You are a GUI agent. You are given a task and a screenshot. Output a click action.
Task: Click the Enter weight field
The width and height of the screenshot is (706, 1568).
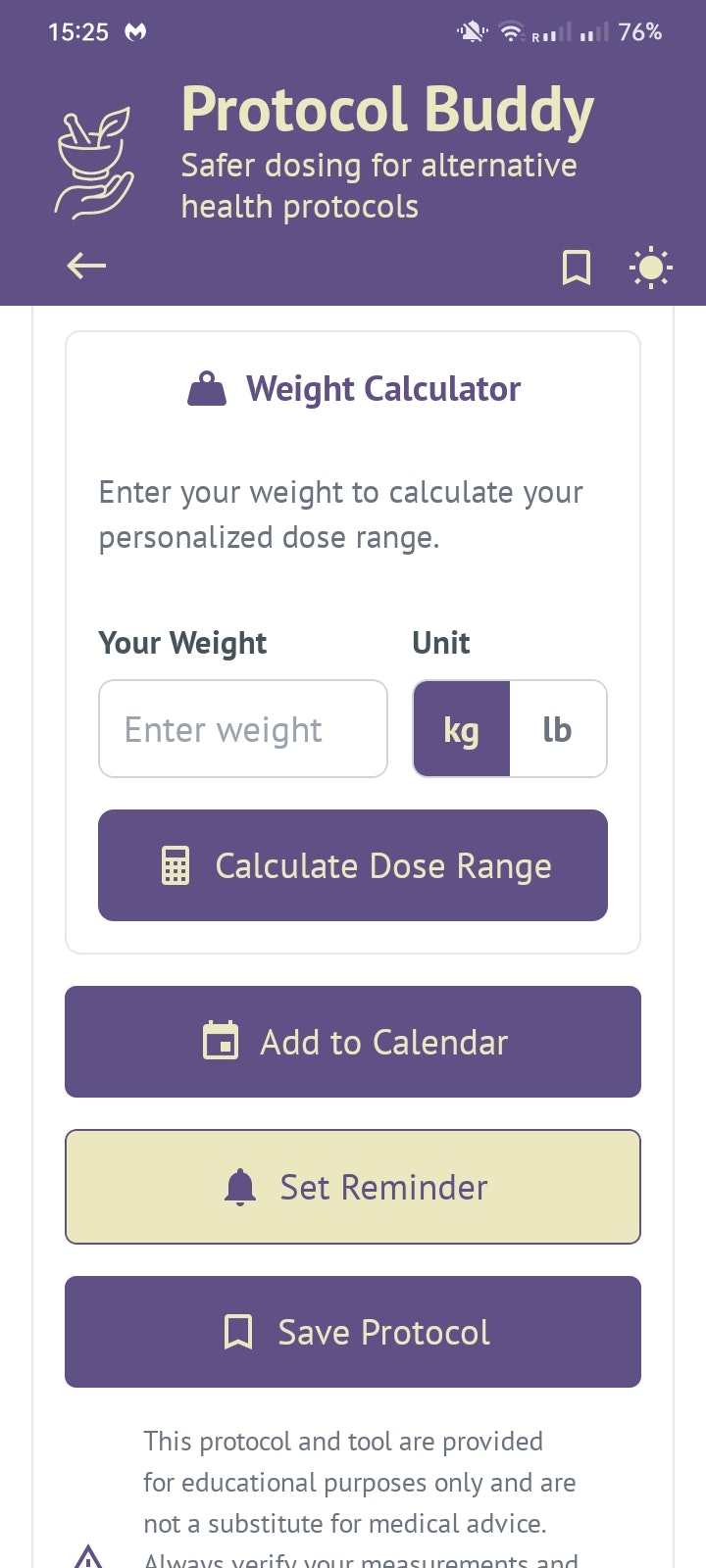pos(242,728)
